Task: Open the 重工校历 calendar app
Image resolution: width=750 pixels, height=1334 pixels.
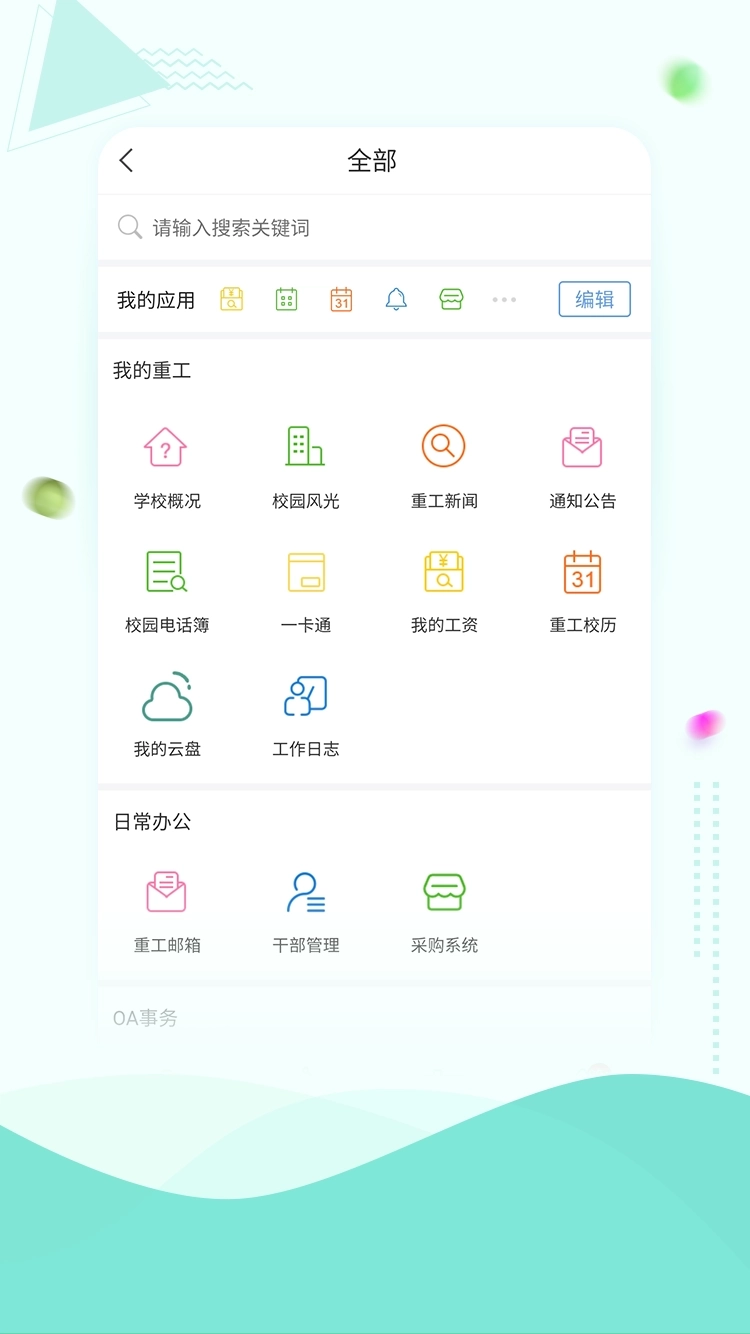Action: click(582, 589)
